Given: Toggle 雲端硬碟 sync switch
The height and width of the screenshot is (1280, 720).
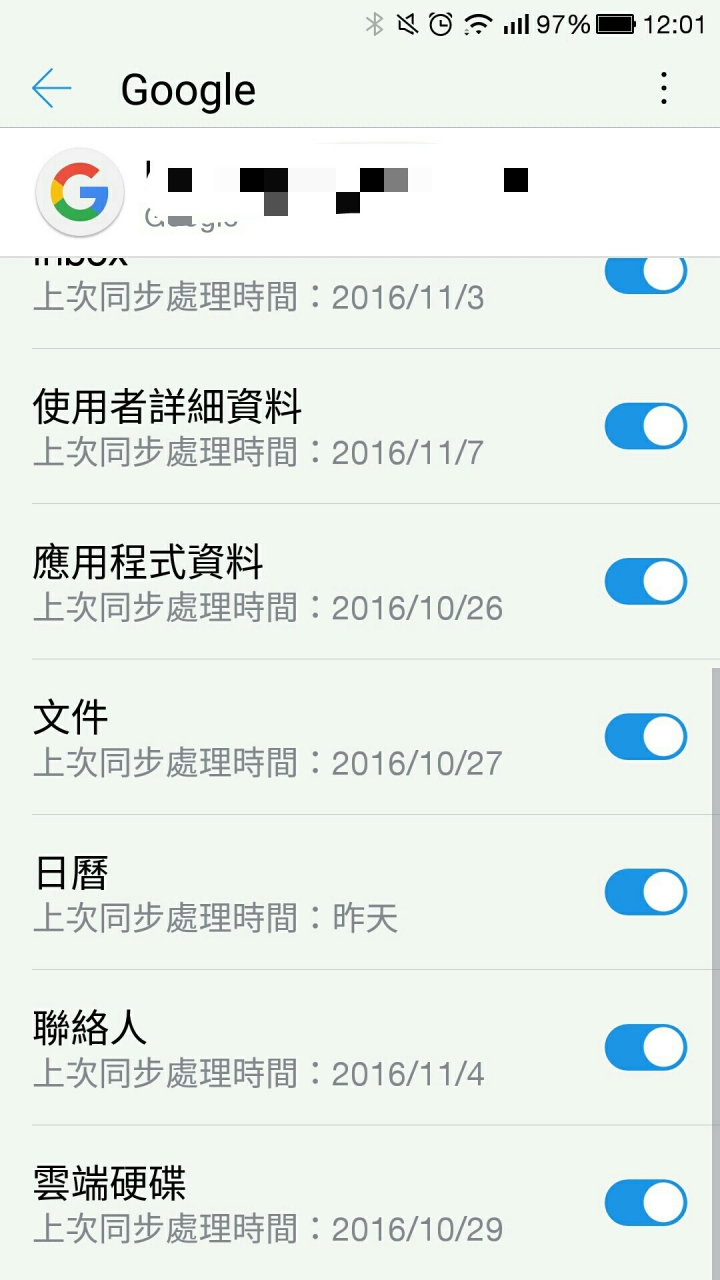Looking at the screenshot, I should tap(646, 1202).
